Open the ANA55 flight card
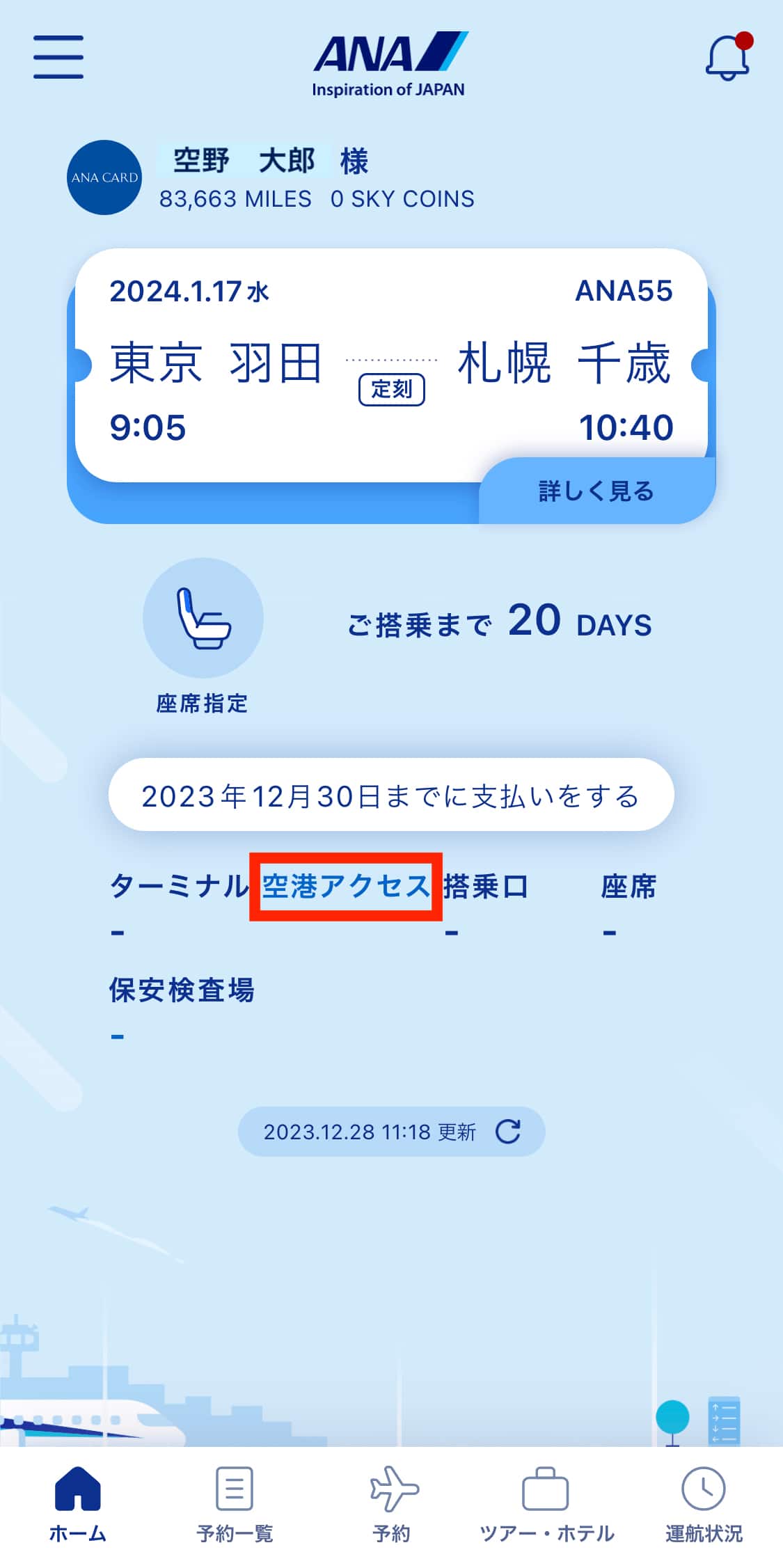The height and width of the screenshot is (1568, 783). (x=391, y=362)
